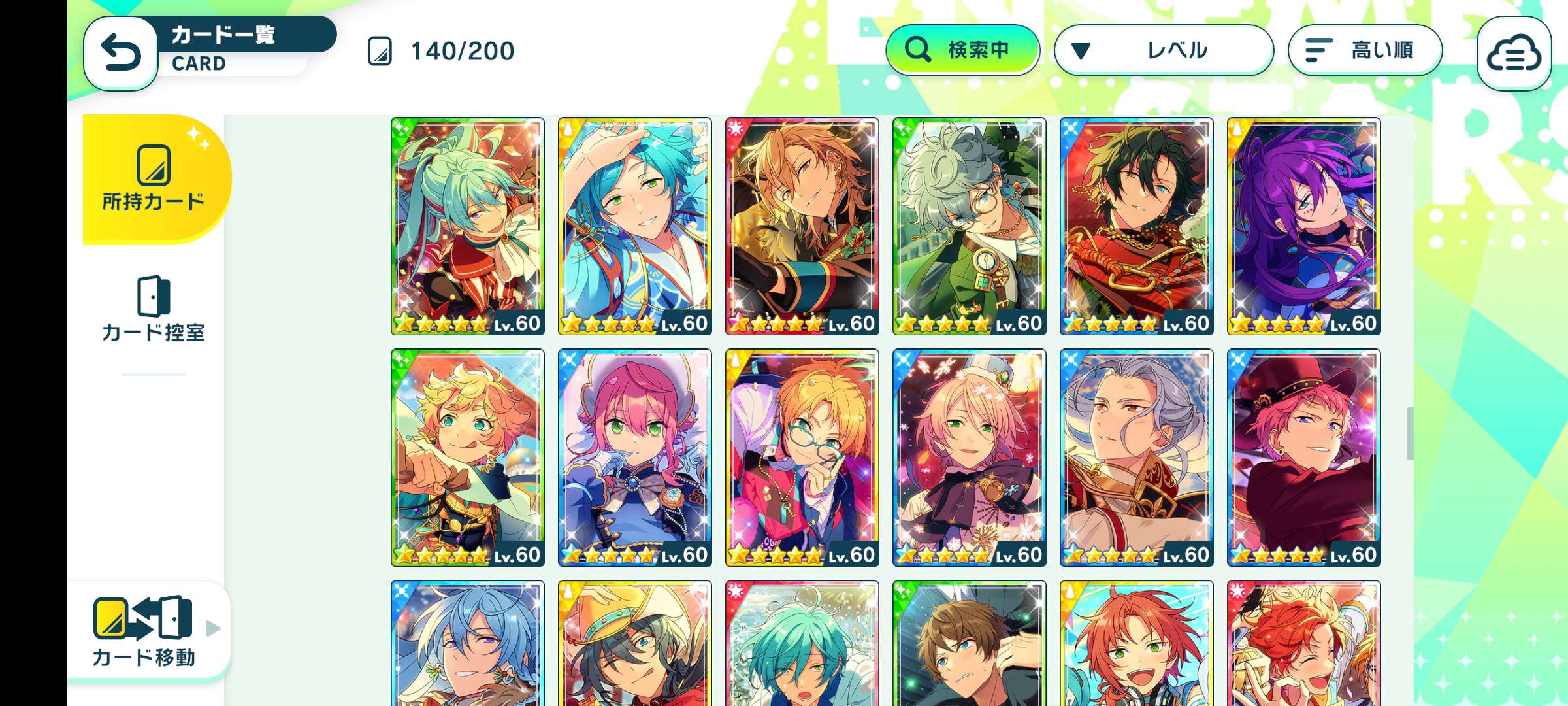Open the cloud menu icon
Screen dimensions: 1568x706
click(1513, 54)
